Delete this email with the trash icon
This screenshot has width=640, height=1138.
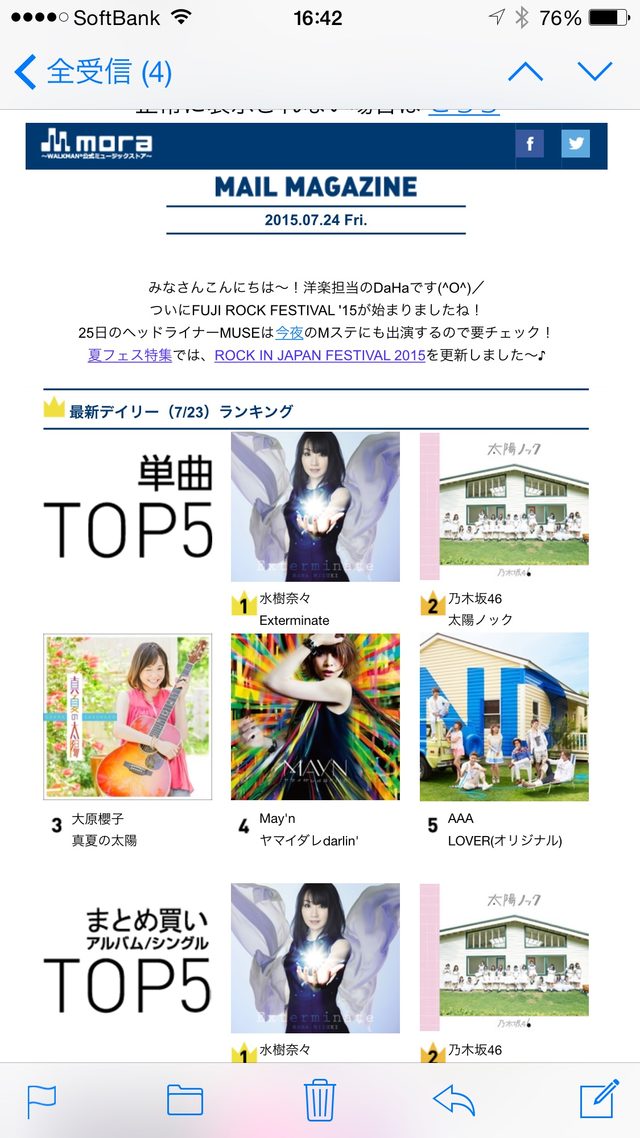[320, 1100]
